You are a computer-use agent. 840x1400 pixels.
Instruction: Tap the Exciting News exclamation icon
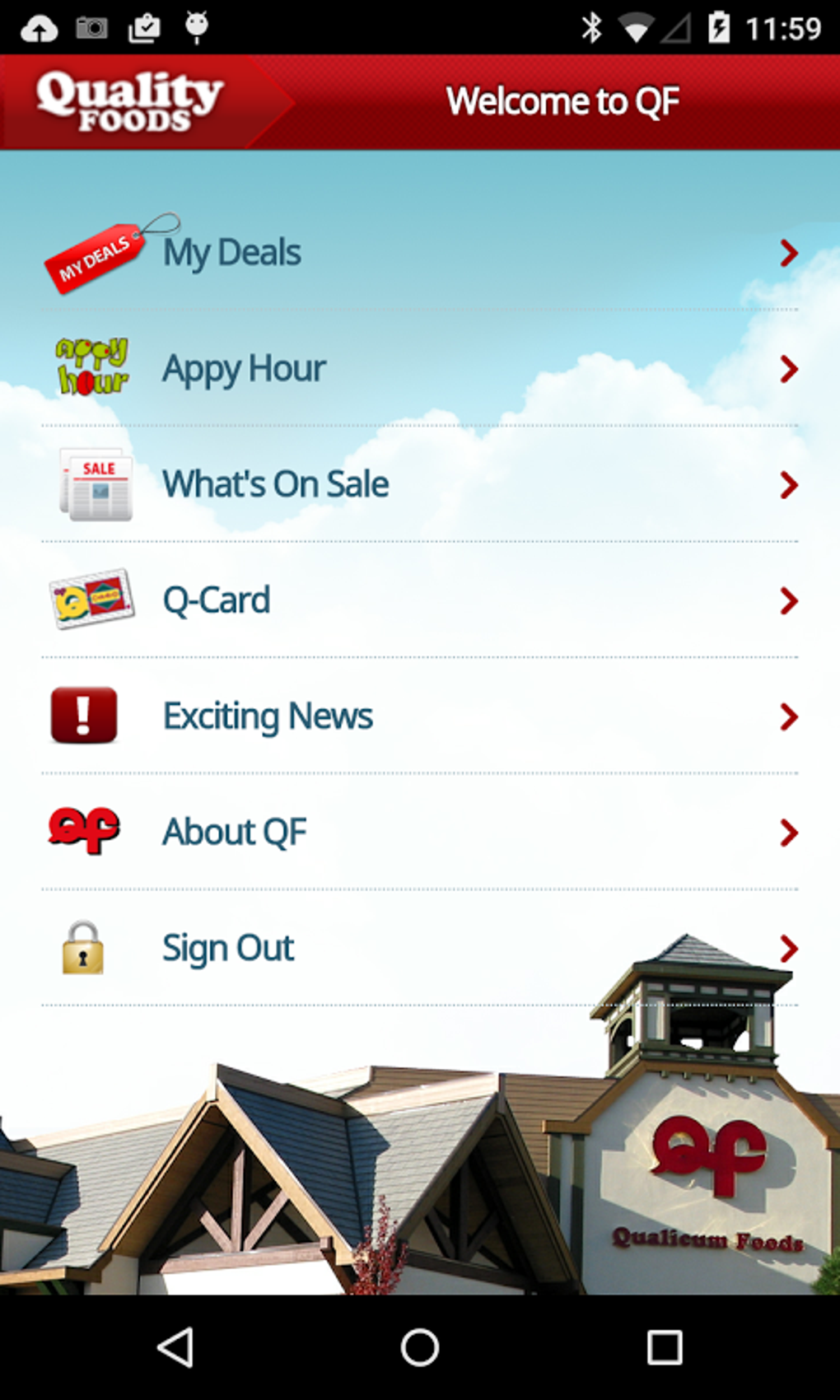82,716
